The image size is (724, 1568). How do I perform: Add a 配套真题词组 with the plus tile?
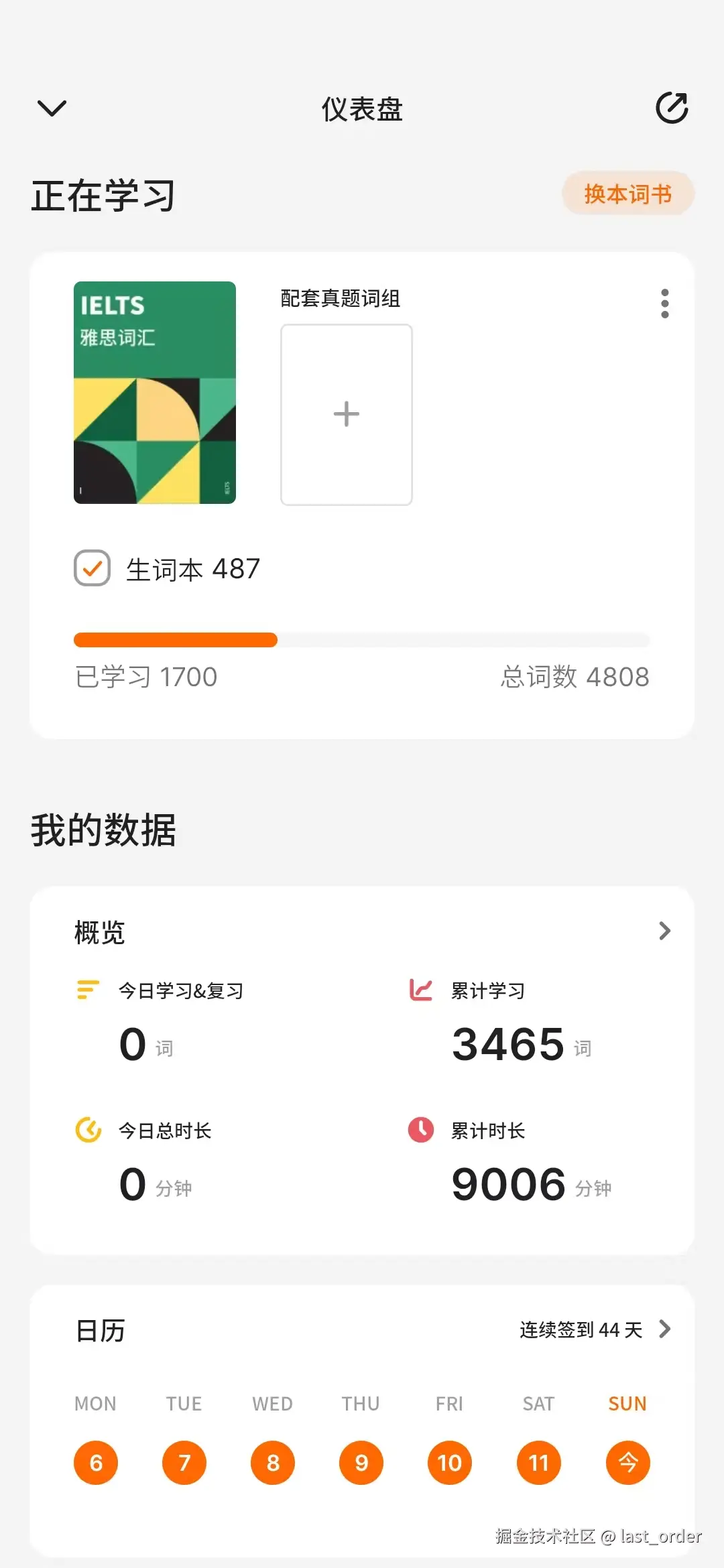pyautogui.click(x=346, y=415)
